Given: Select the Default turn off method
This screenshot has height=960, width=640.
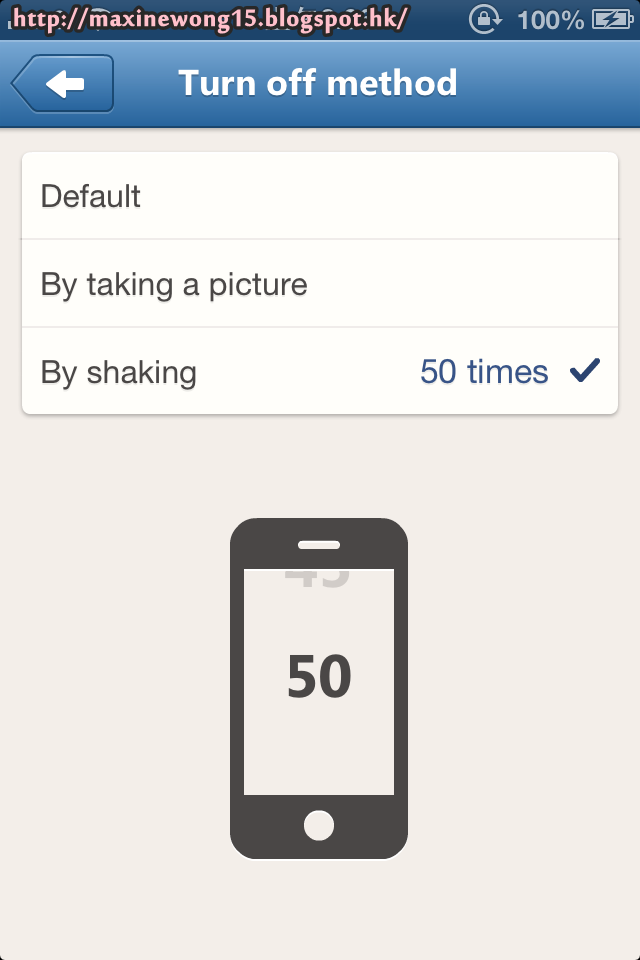Looking at the screenshot, I should pyautogui.click(x=319, y=196).
